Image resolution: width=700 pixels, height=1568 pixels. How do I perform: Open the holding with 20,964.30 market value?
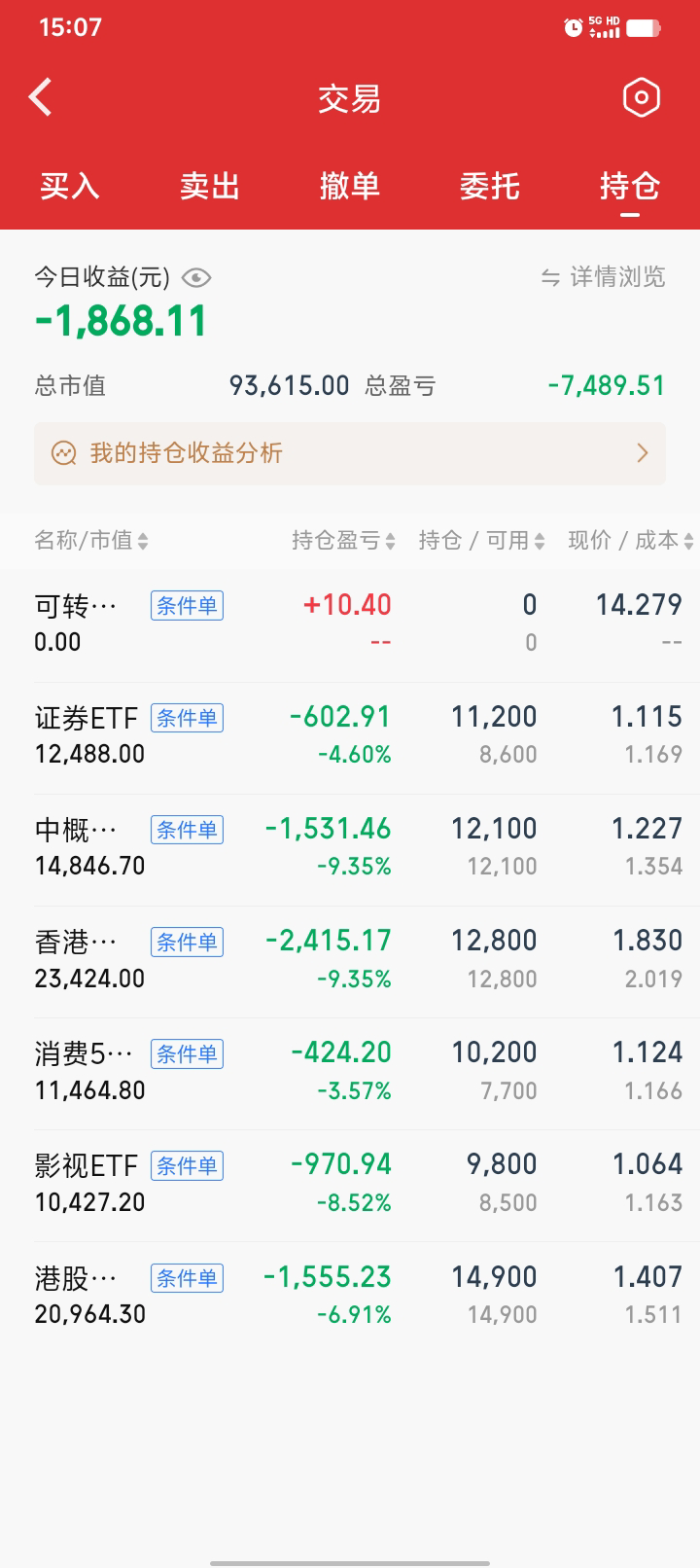(350, 1295)
